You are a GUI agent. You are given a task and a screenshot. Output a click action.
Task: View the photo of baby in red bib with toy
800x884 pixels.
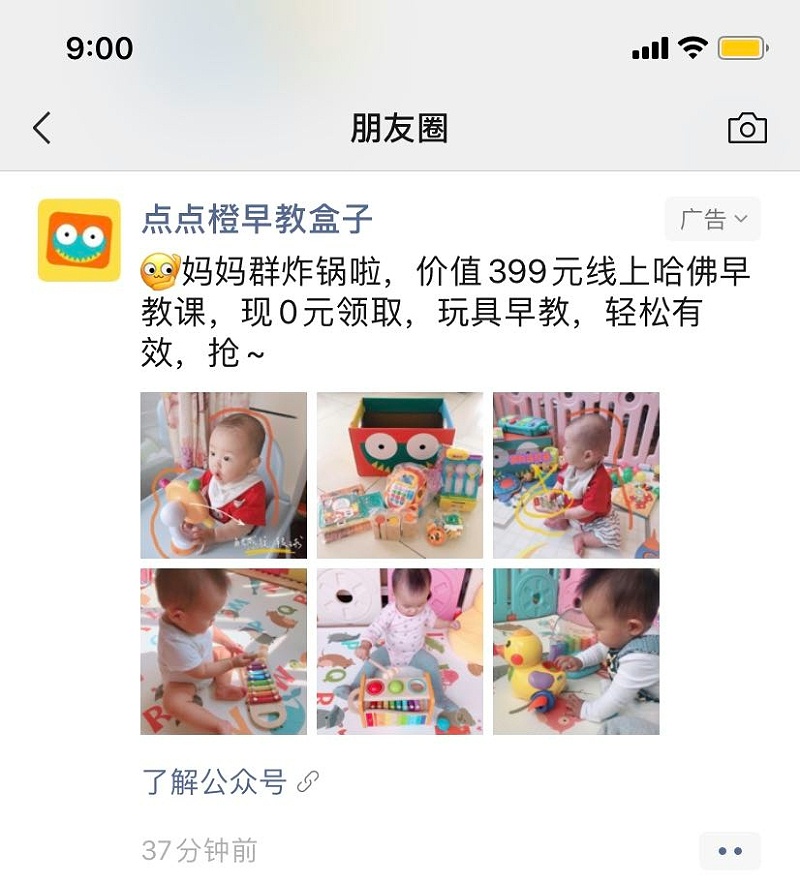tap(223, 475)
